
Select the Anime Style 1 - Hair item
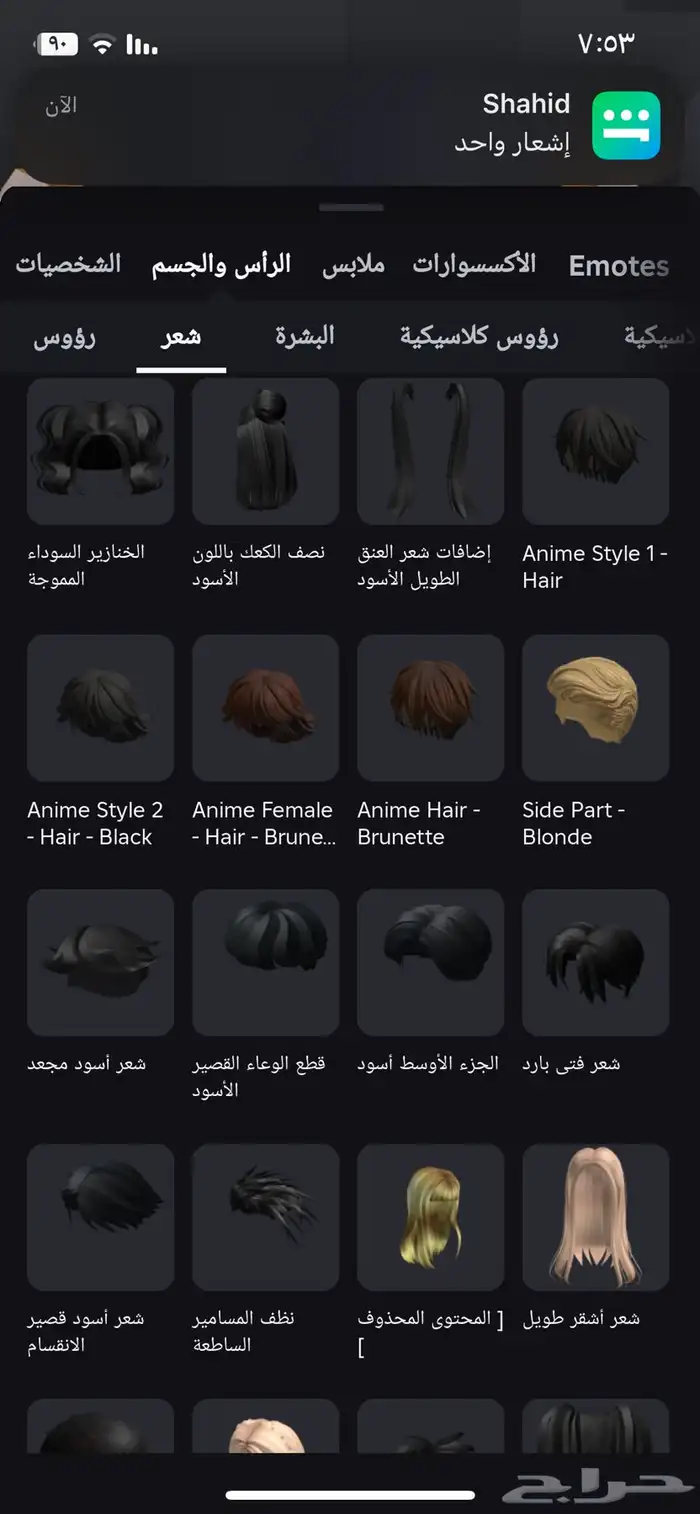595,451
